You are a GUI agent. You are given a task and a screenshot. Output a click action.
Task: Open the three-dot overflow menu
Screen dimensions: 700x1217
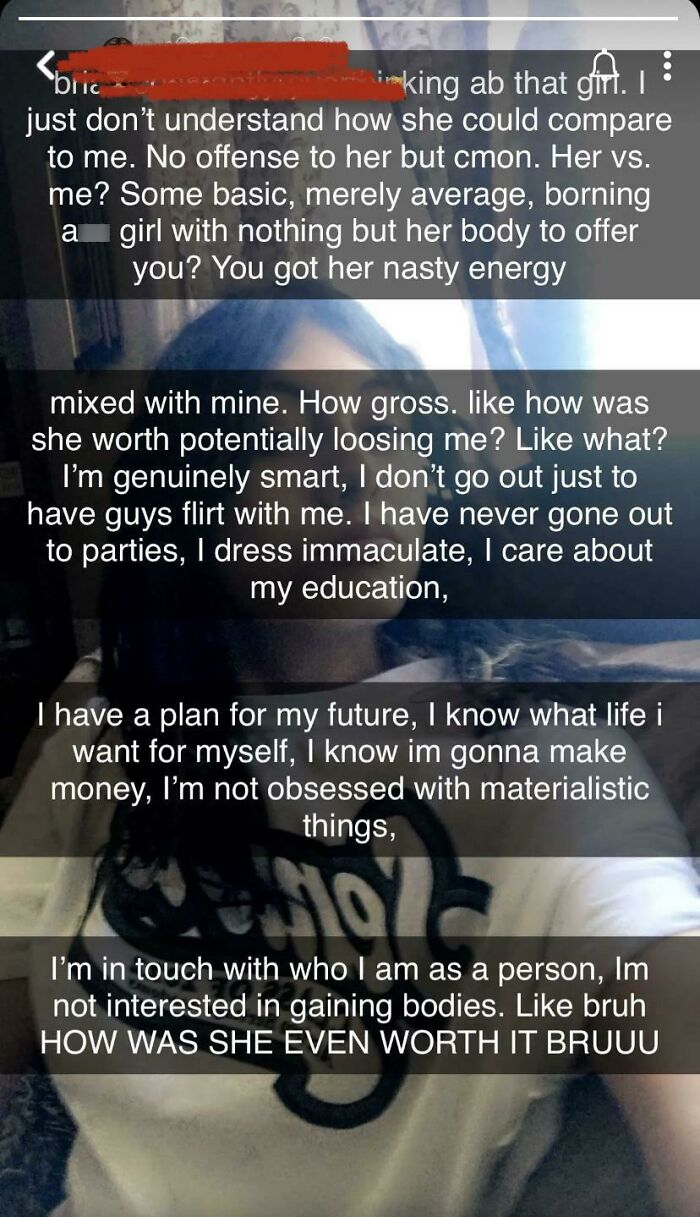click(666, 66)
